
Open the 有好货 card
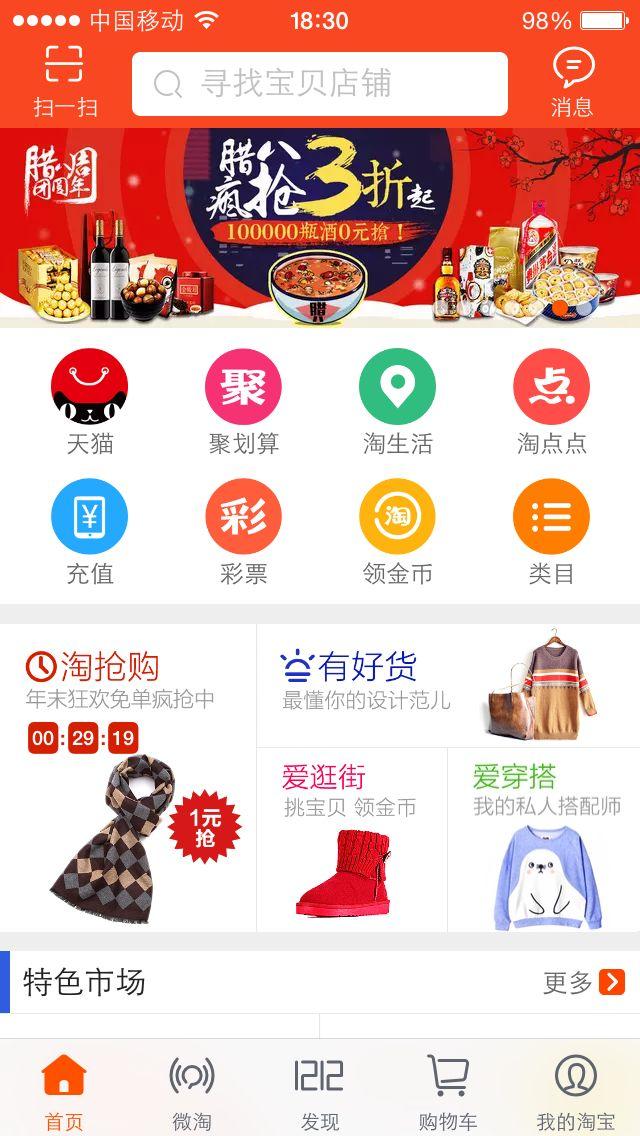[x=449, y=685]
